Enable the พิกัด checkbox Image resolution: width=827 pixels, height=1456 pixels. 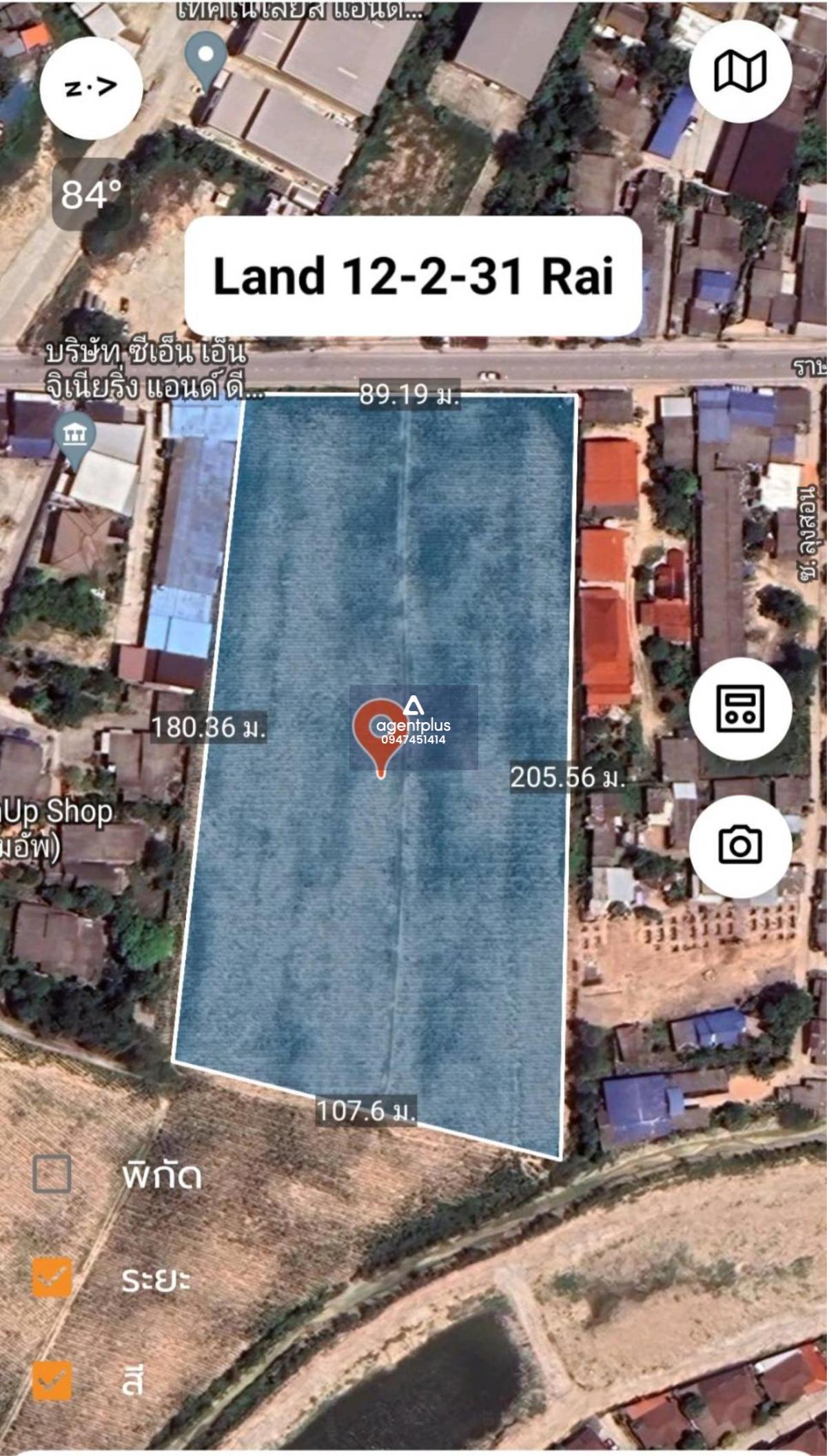click(x=52, y=1173)
